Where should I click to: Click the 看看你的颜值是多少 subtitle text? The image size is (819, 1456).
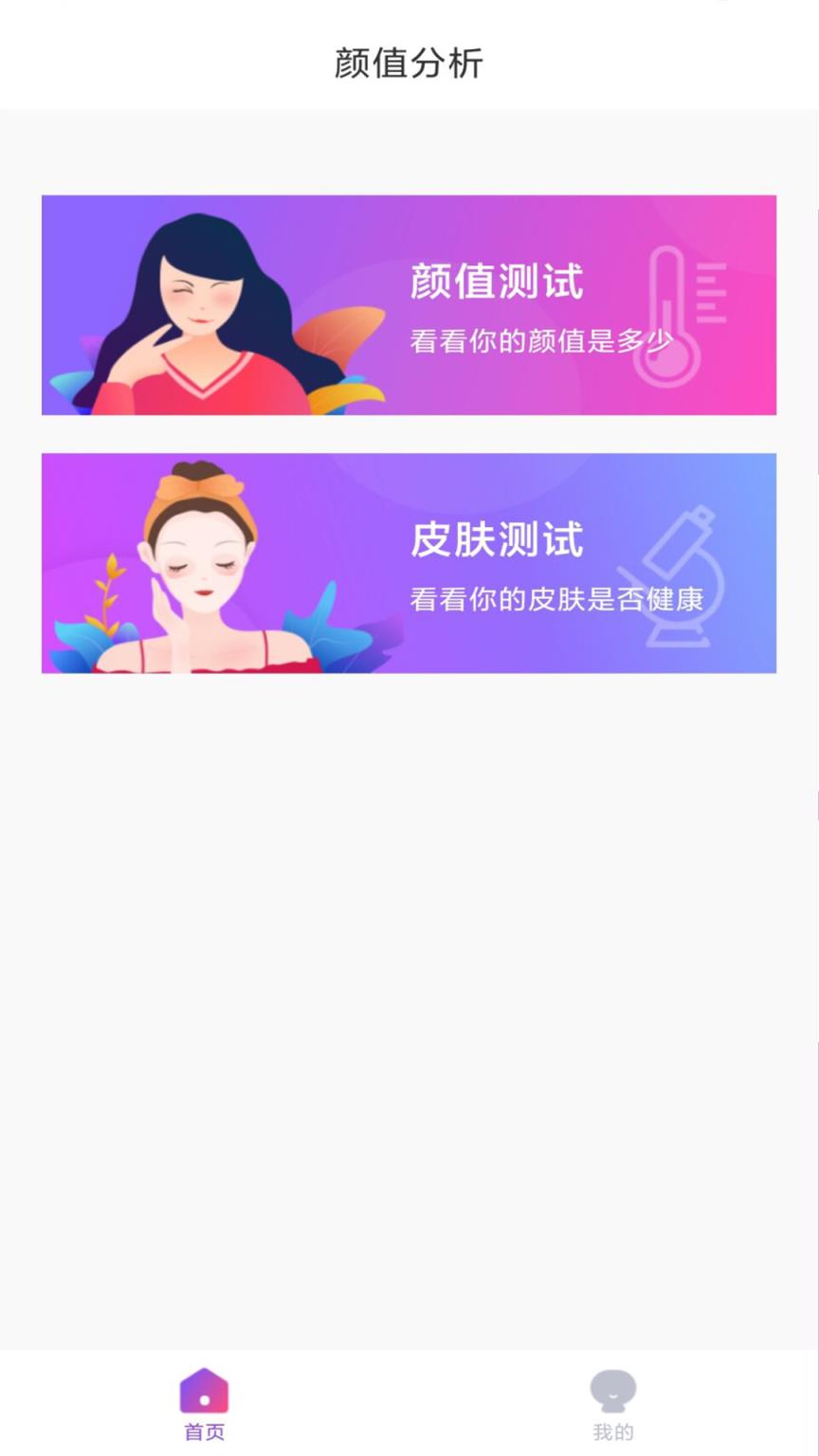coord(541,340)
